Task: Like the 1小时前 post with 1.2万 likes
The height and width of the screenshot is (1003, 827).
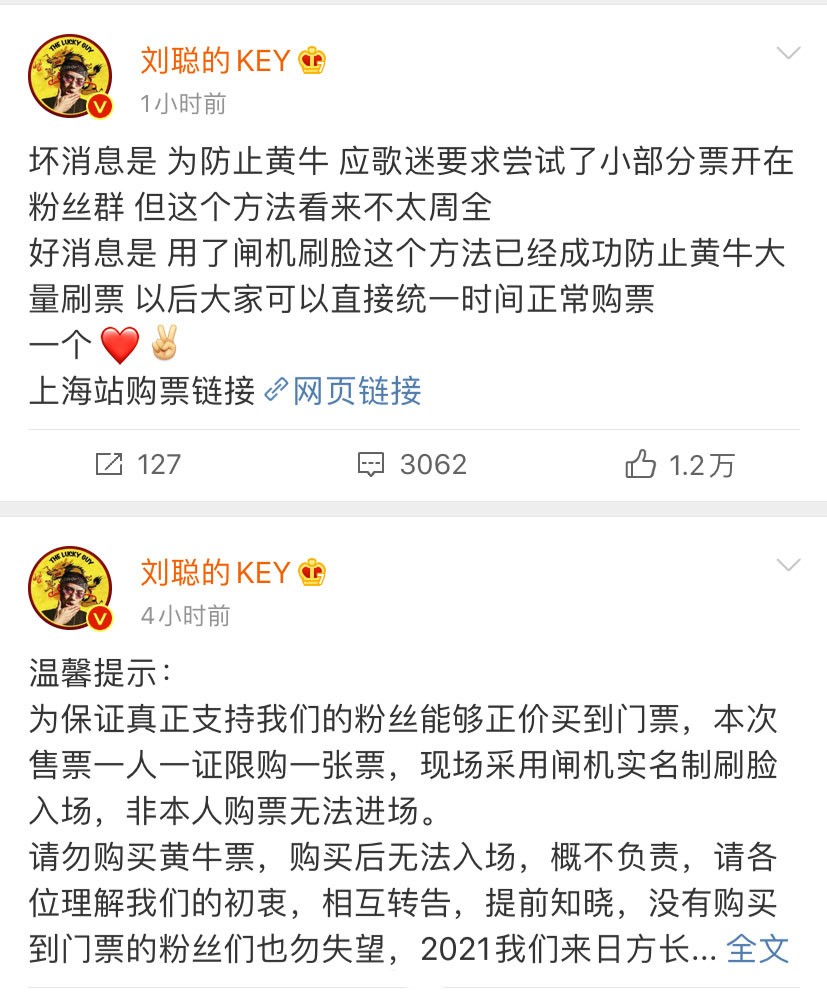Action: point(679,464)
